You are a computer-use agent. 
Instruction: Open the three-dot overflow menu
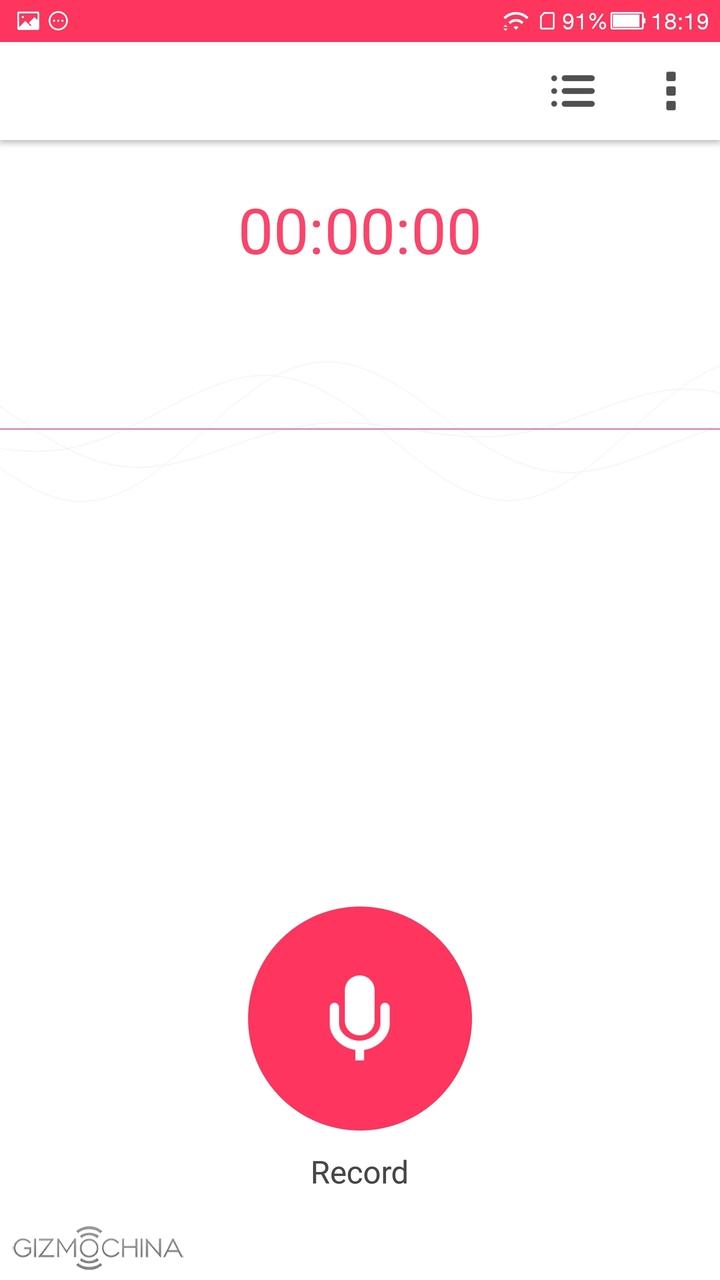pyautogui.click(x=671, y=91)
